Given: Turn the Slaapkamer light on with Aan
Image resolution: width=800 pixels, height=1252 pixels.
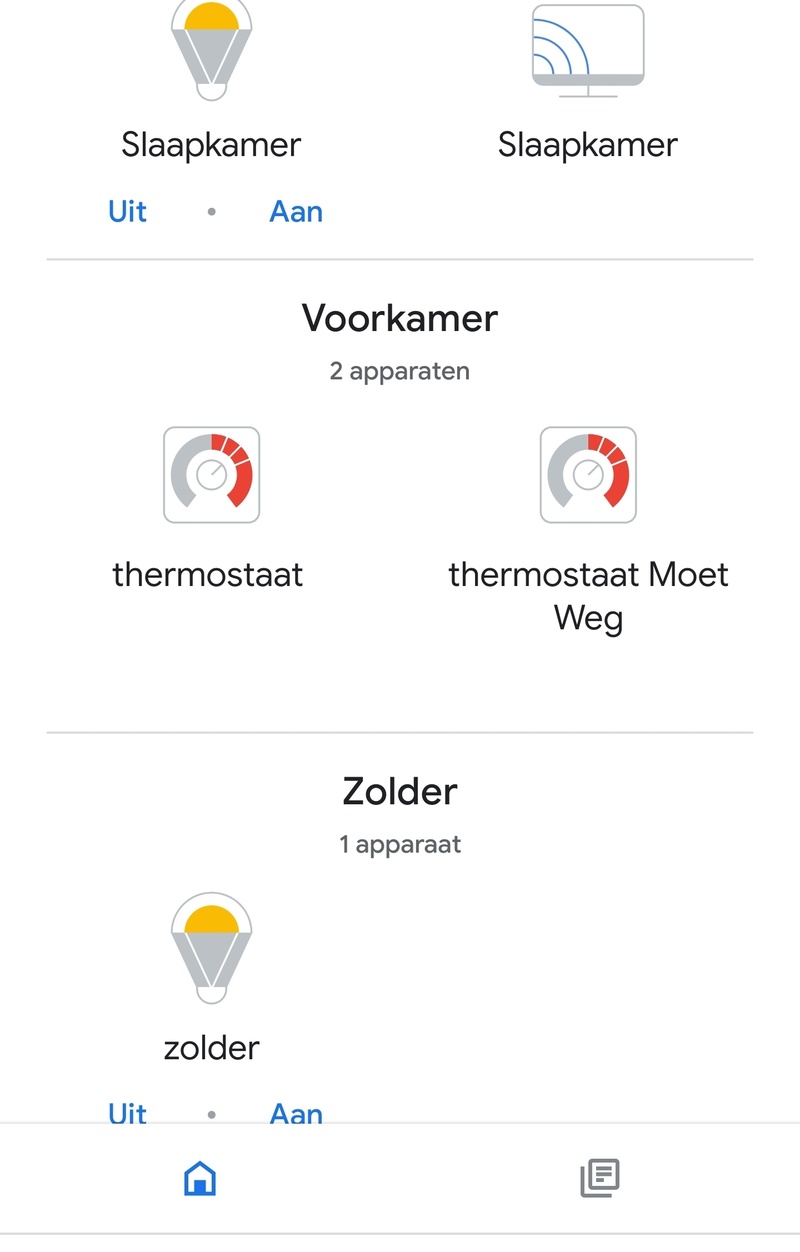Looking at the screenshot, I should [296, 212].
